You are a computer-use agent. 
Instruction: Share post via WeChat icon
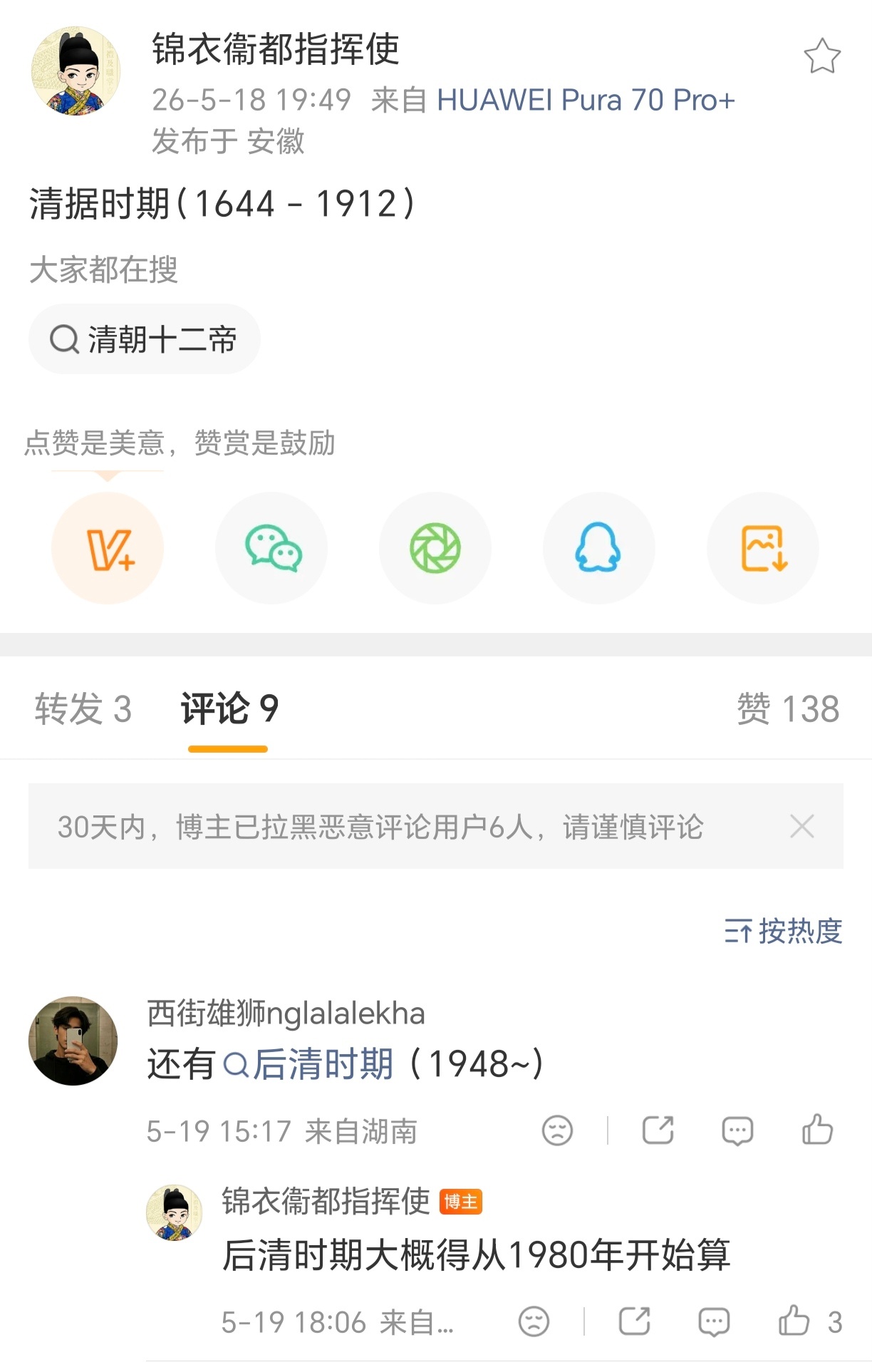(x=271, y=548)
